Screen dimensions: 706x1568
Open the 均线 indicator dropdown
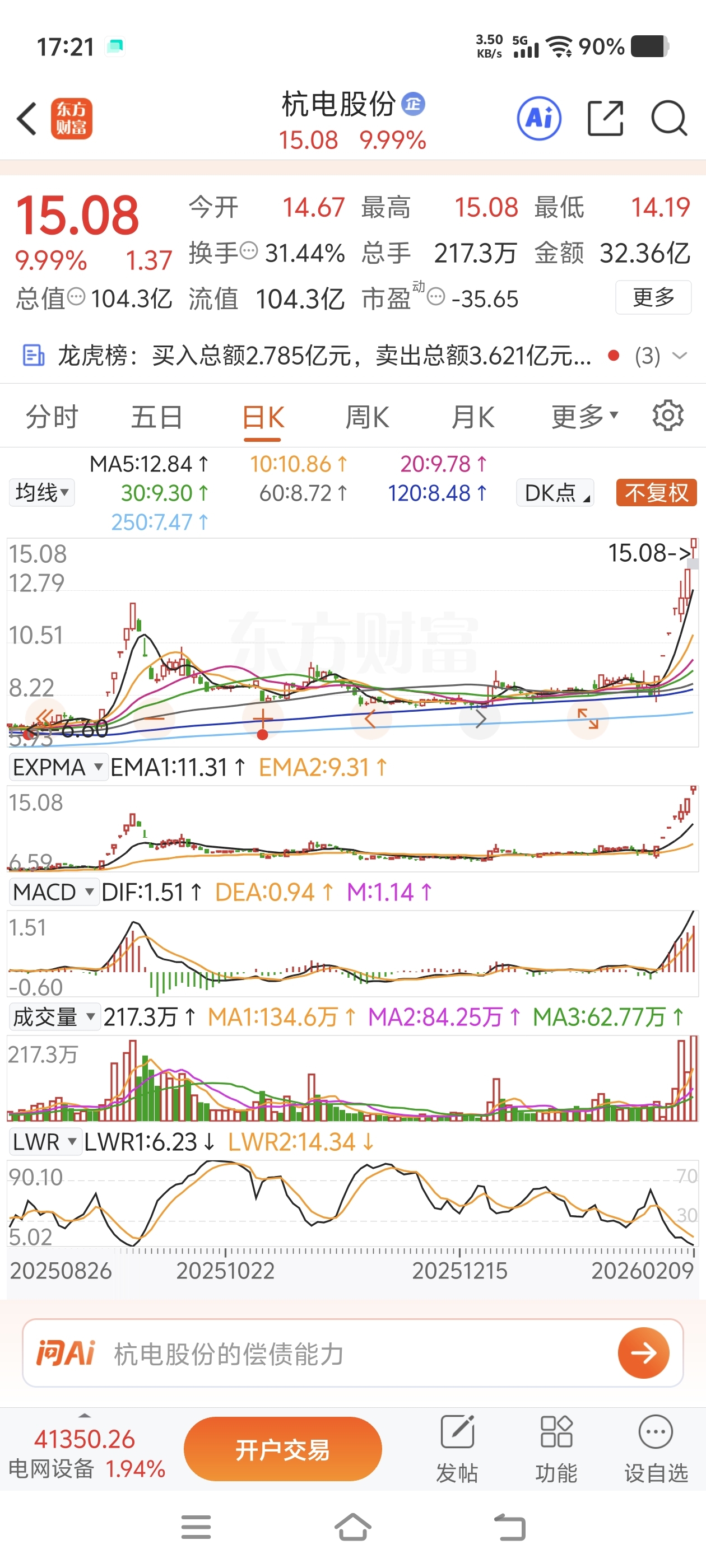(42, 492)
